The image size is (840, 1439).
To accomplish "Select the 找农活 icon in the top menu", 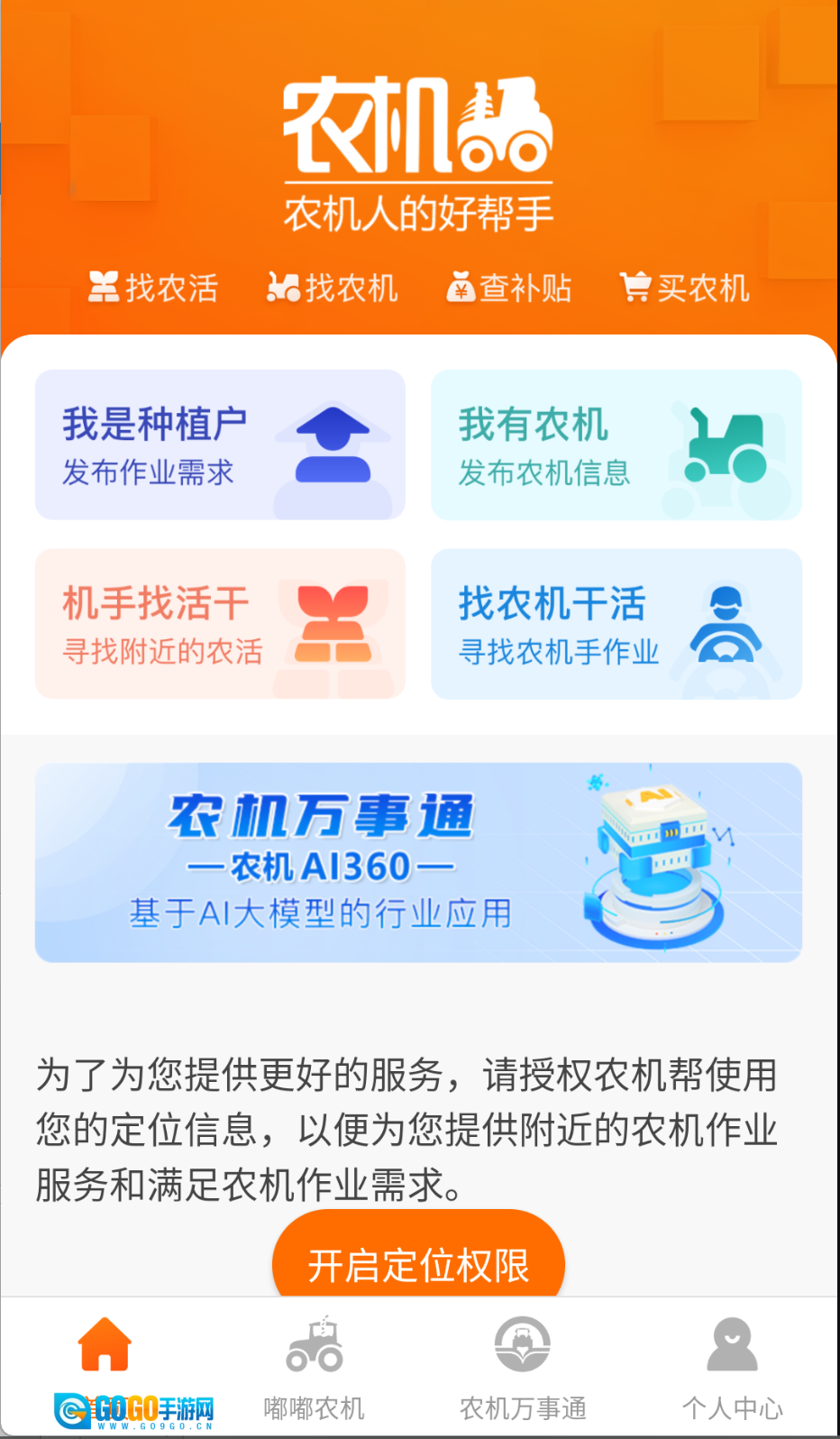I will (104, 287).
